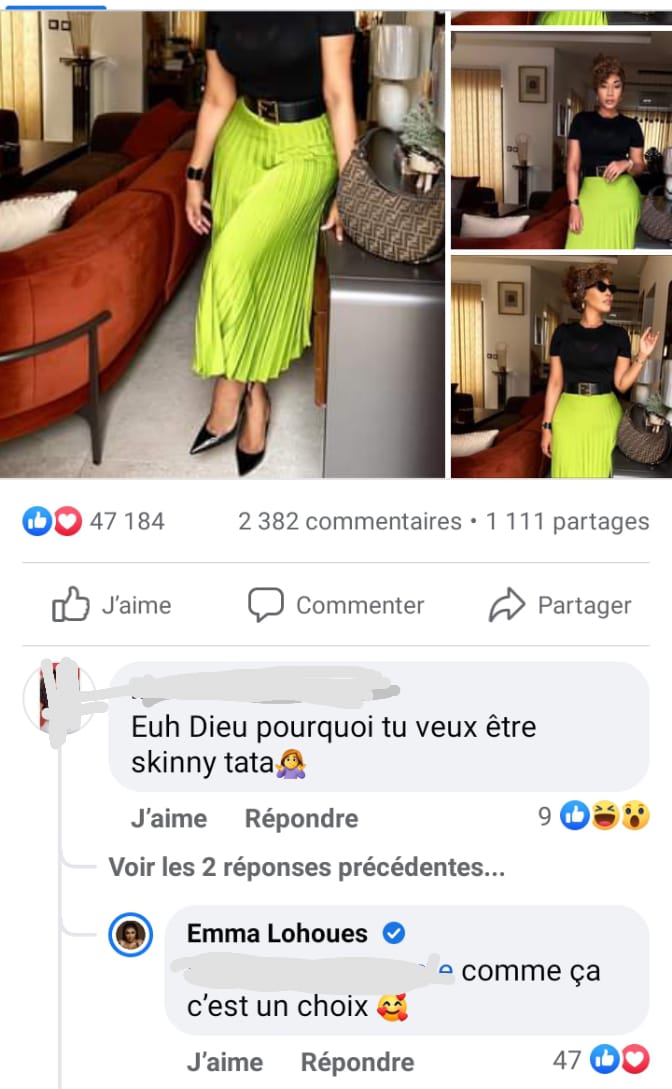Reply to the 'skinny tata' comment
Viewport: 672px width, 1089px height.
[301, 818]
